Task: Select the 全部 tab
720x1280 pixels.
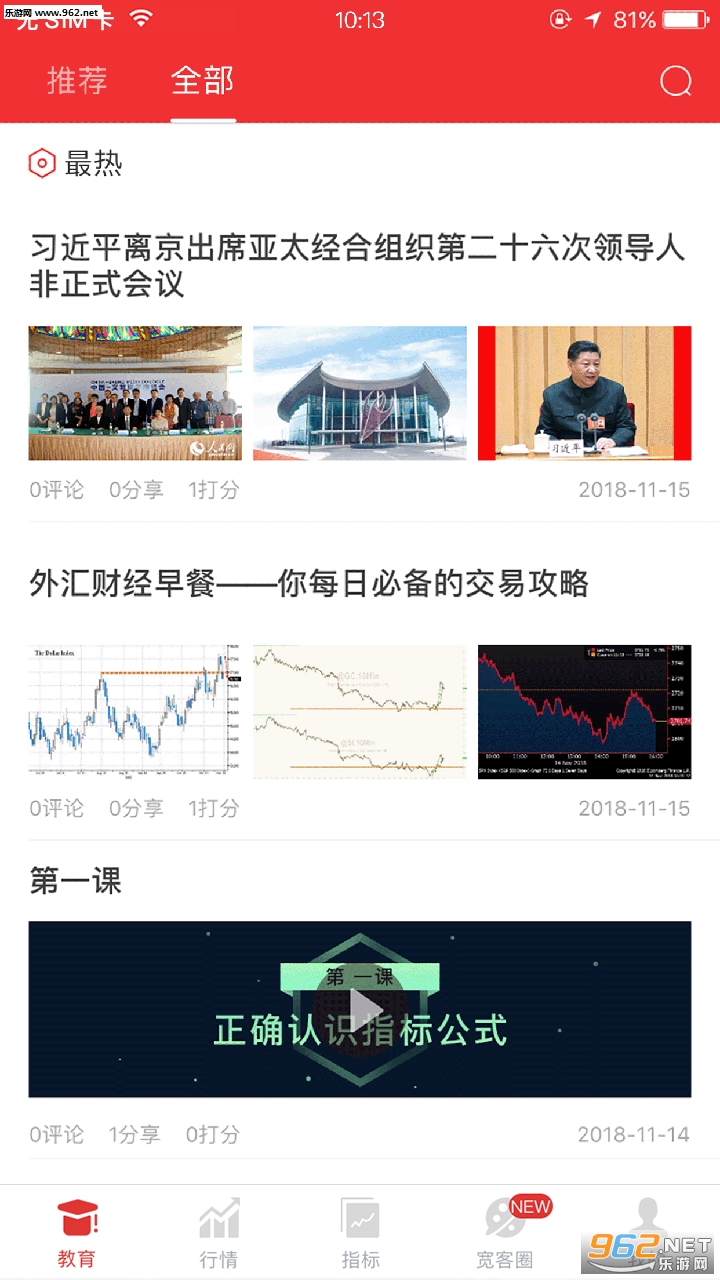Action: point(202,81)
